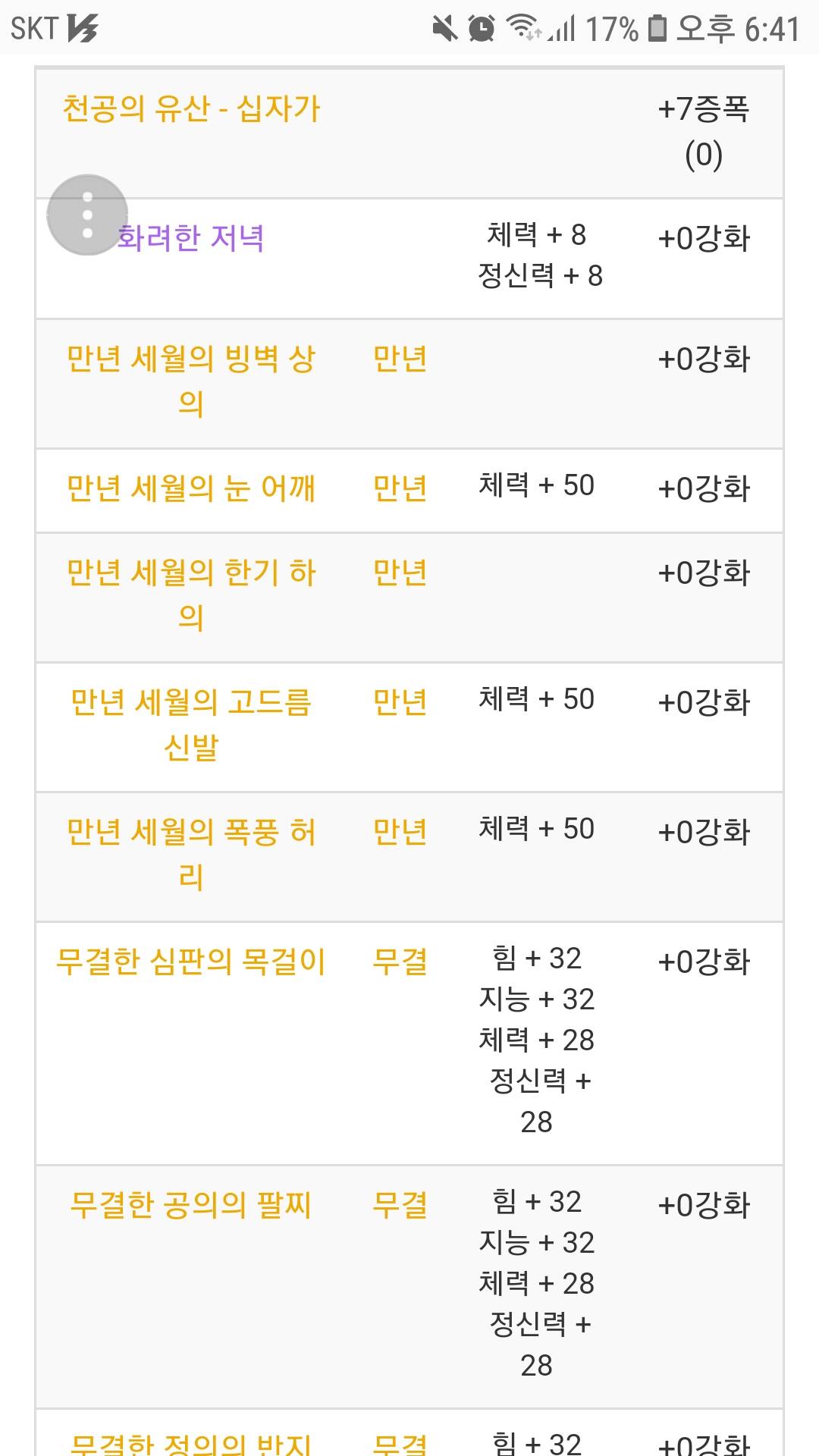Viewport: 819px width, 1456px height.
Task: Open the 만년 세월의 고드름 신발 link
Action: click(x=191, y=724)
